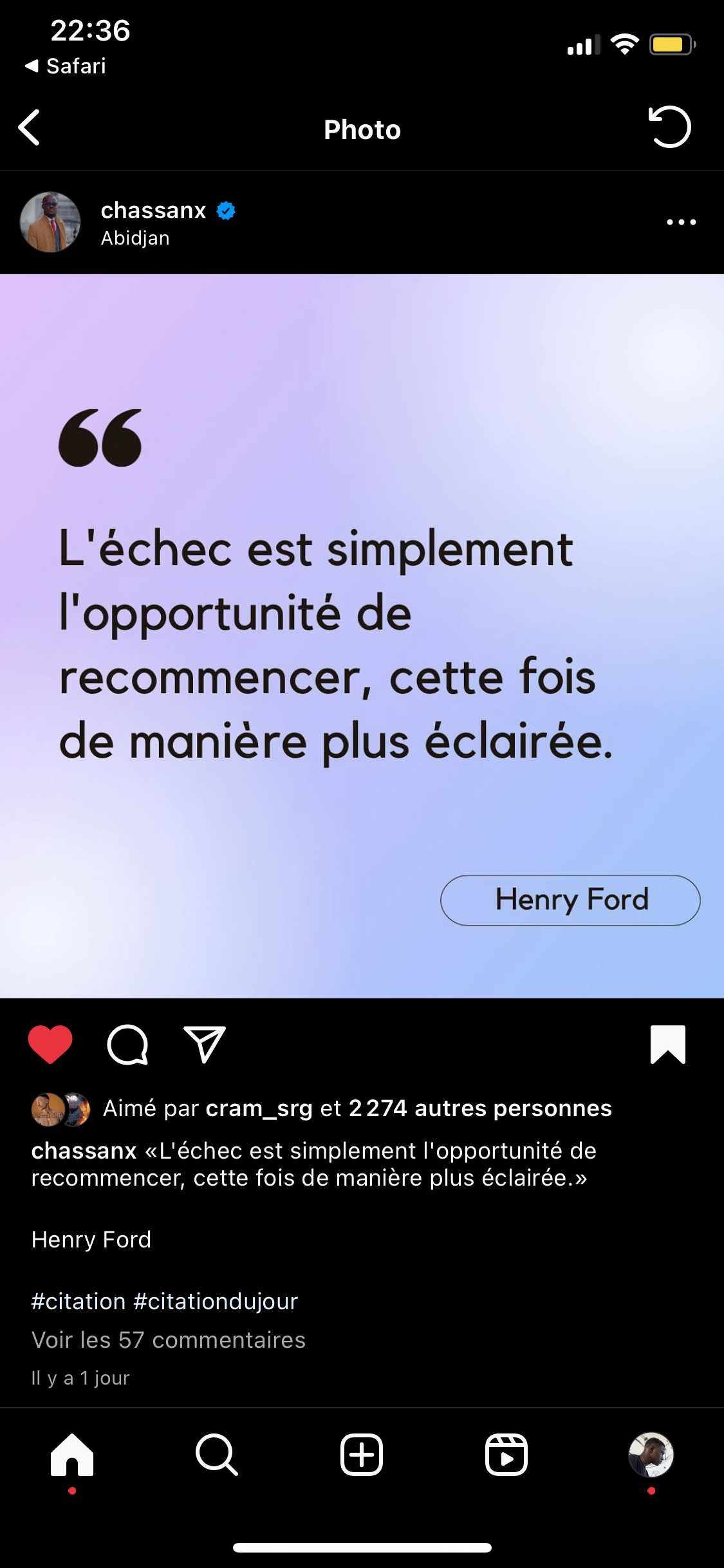Switch to the Search tab
This screenshot has width=724, height=1568.
tap(217, 1455)
